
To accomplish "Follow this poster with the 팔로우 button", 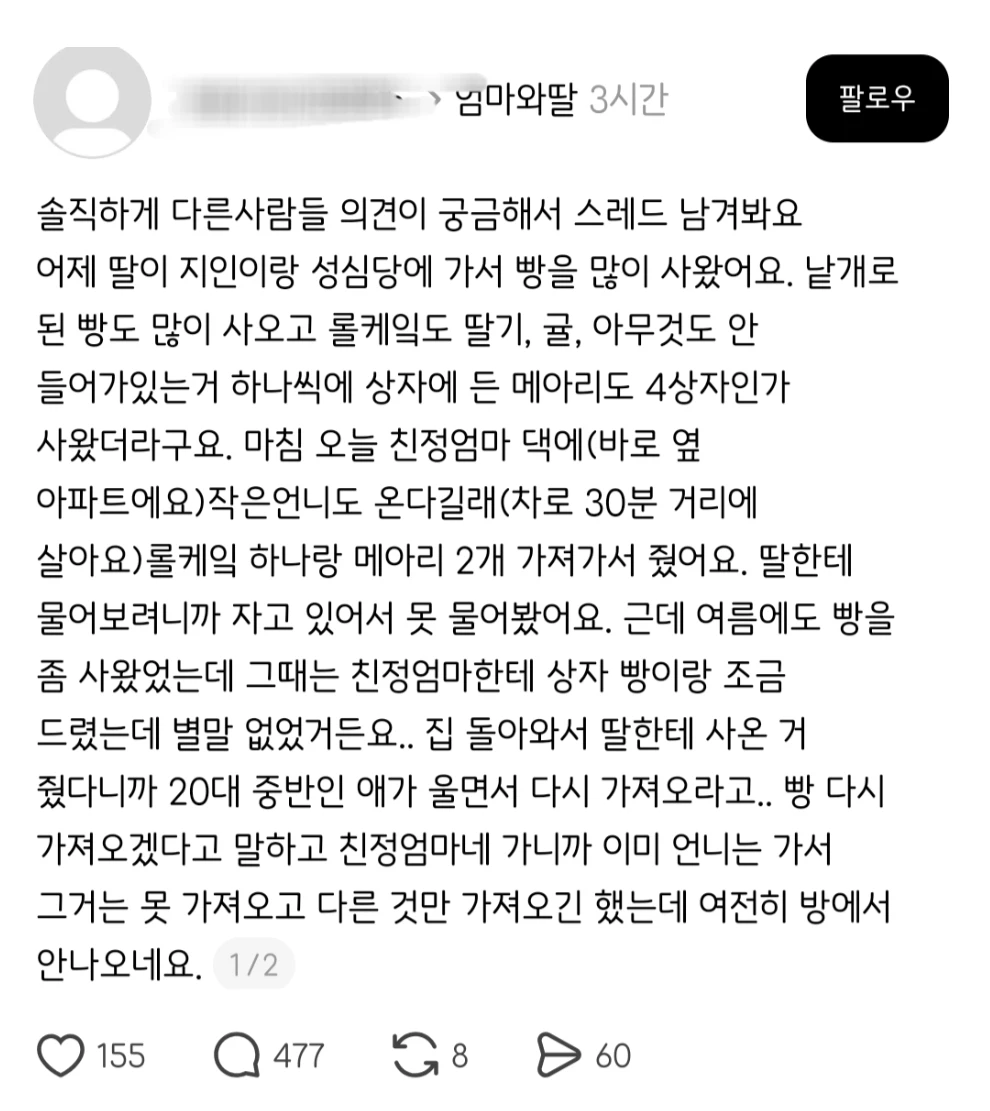I will click(x=877, y=98).
